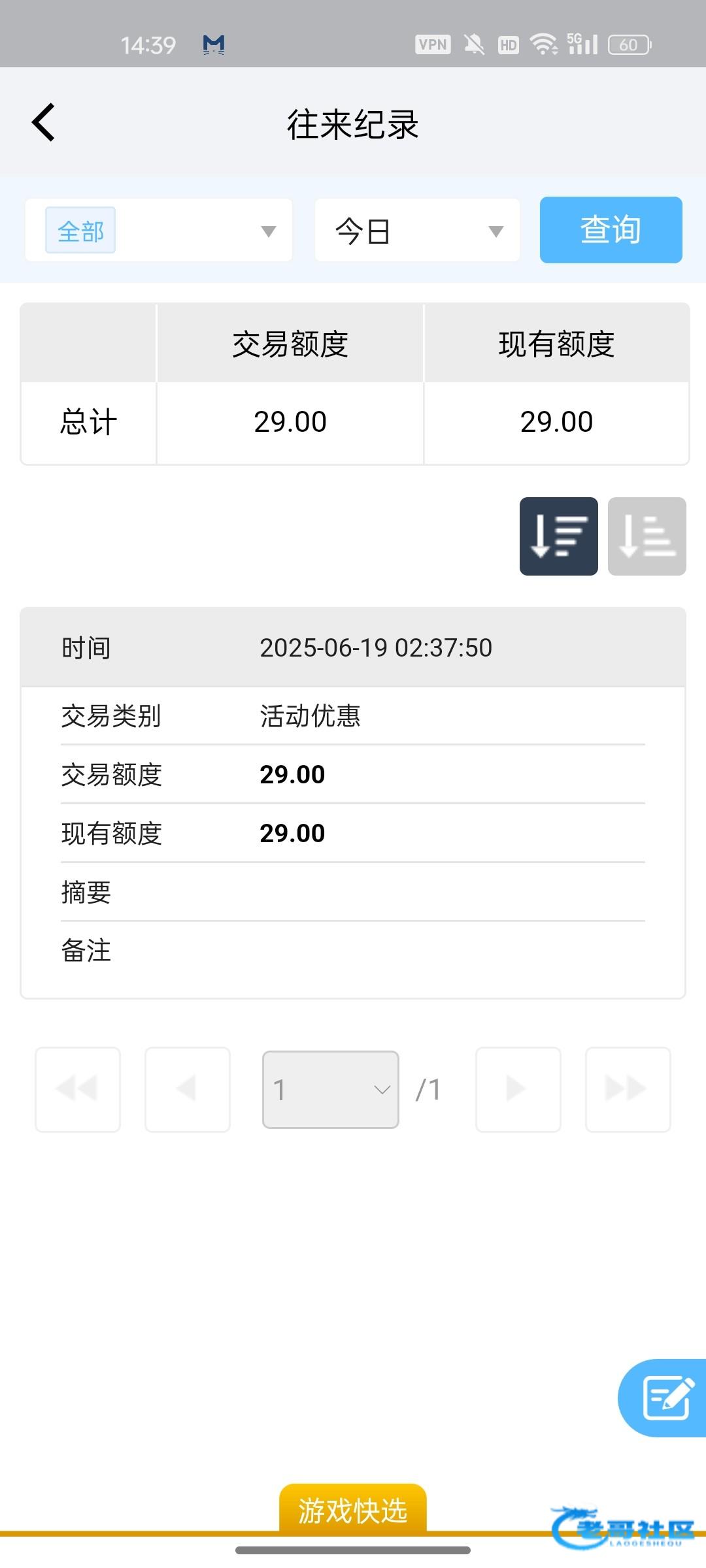
Task: Go to the previous page with single-left arrow
Action: click(x=188, y=1089)
